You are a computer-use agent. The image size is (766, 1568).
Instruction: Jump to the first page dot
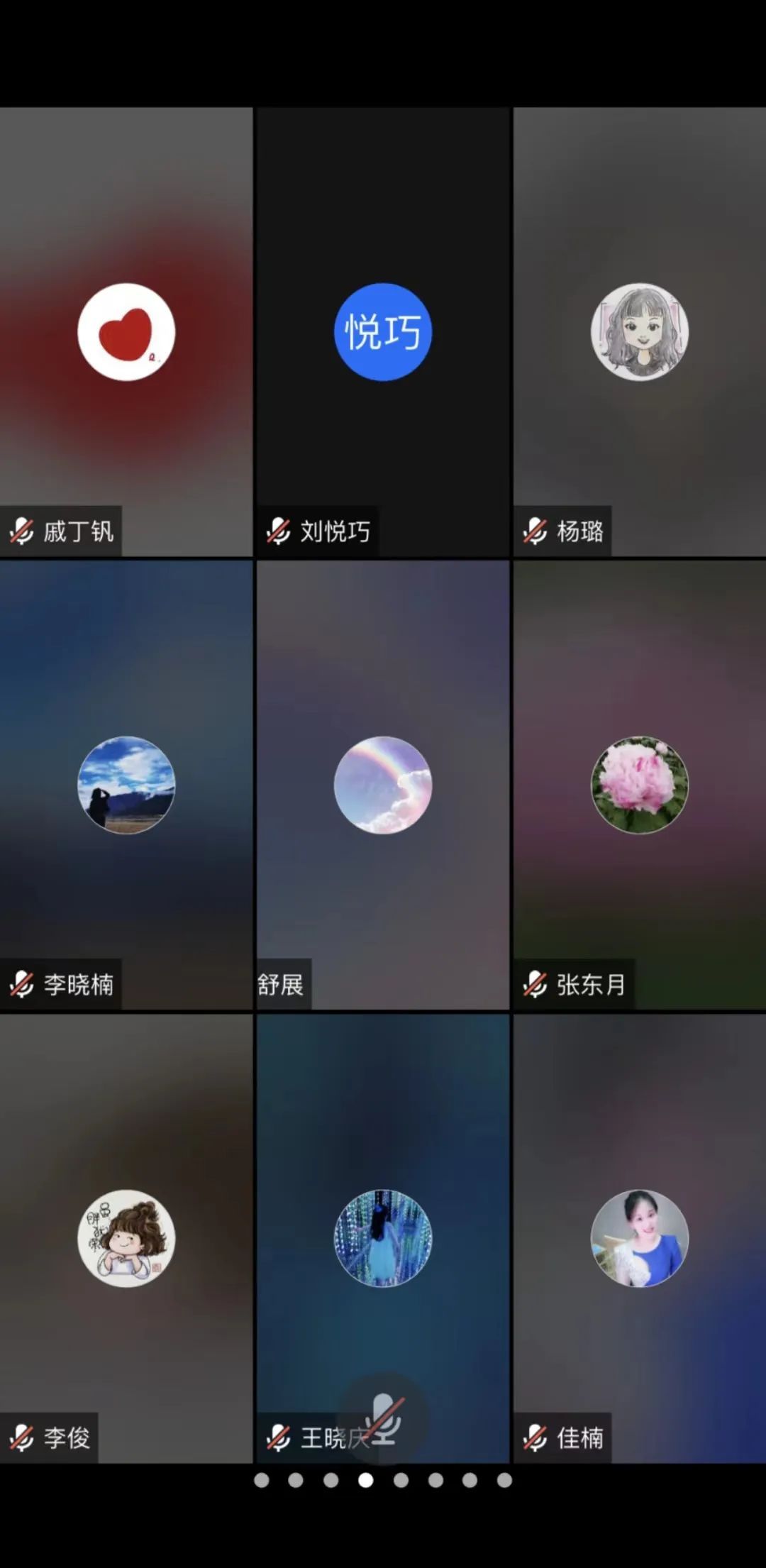(x=261, y=1480)
